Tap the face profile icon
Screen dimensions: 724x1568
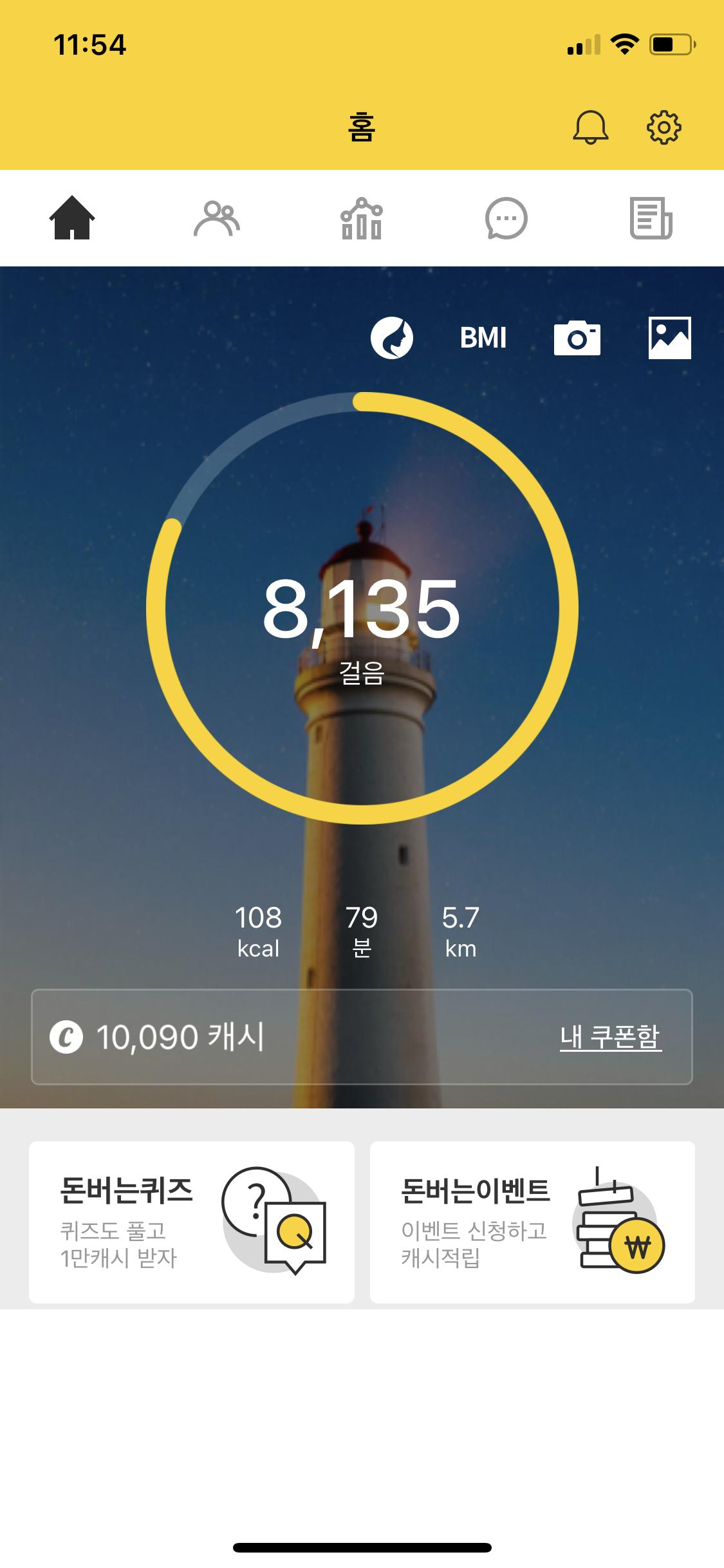point(391,337)
